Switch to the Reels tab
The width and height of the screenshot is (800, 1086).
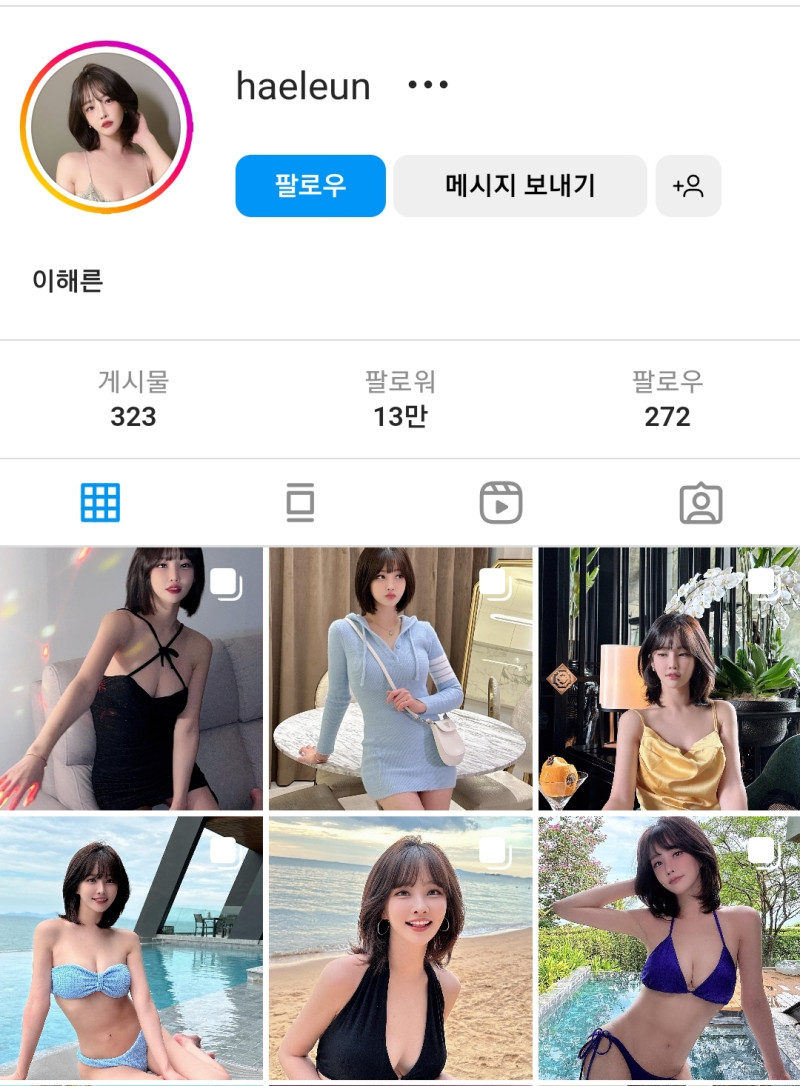click(500, 502)
